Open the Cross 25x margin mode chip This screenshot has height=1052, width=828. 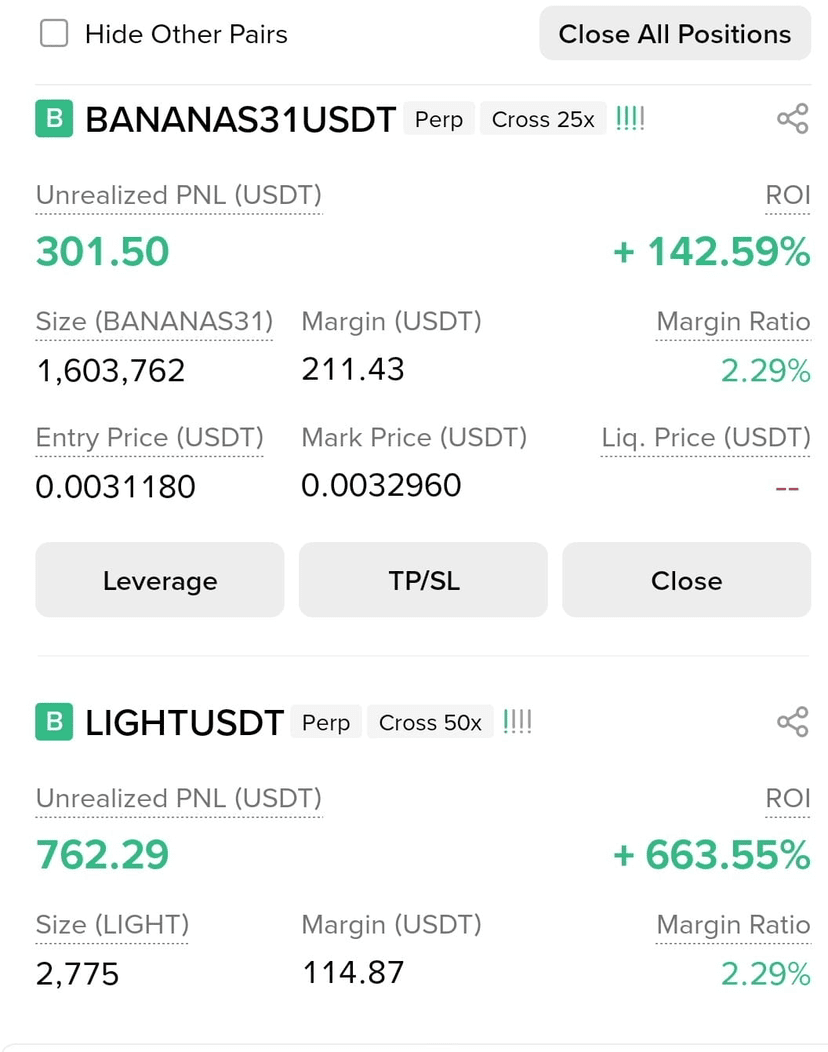pyautogui.click(x=543, y=119)
